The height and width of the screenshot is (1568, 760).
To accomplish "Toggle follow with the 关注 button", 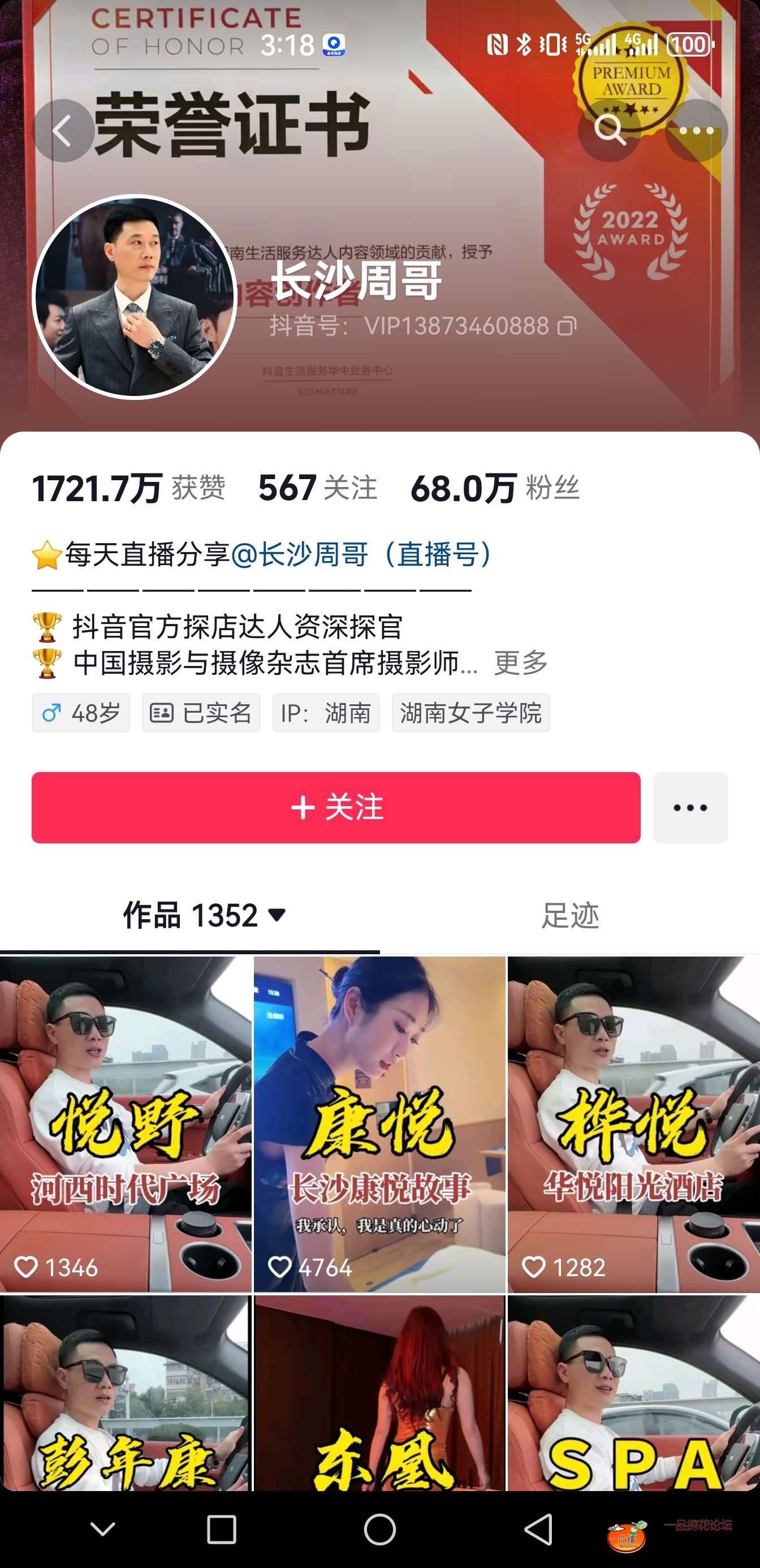I will point(336,809).
